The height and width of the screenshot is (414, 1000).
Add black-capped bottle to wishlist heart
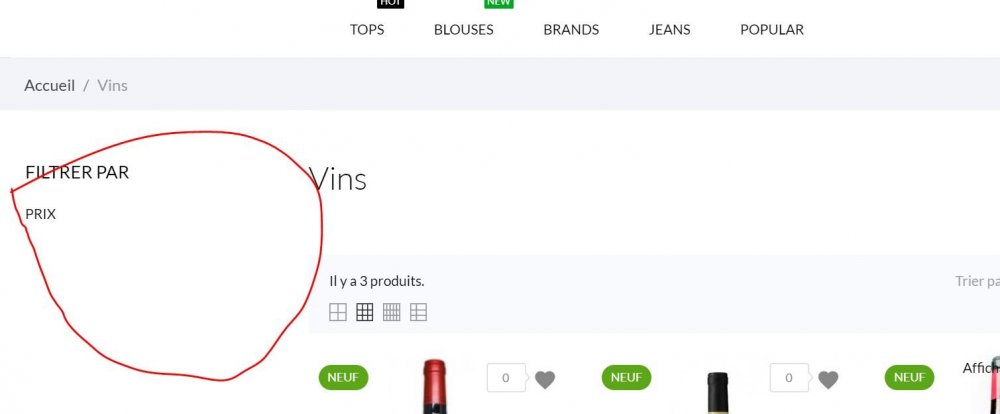point(828,379)
